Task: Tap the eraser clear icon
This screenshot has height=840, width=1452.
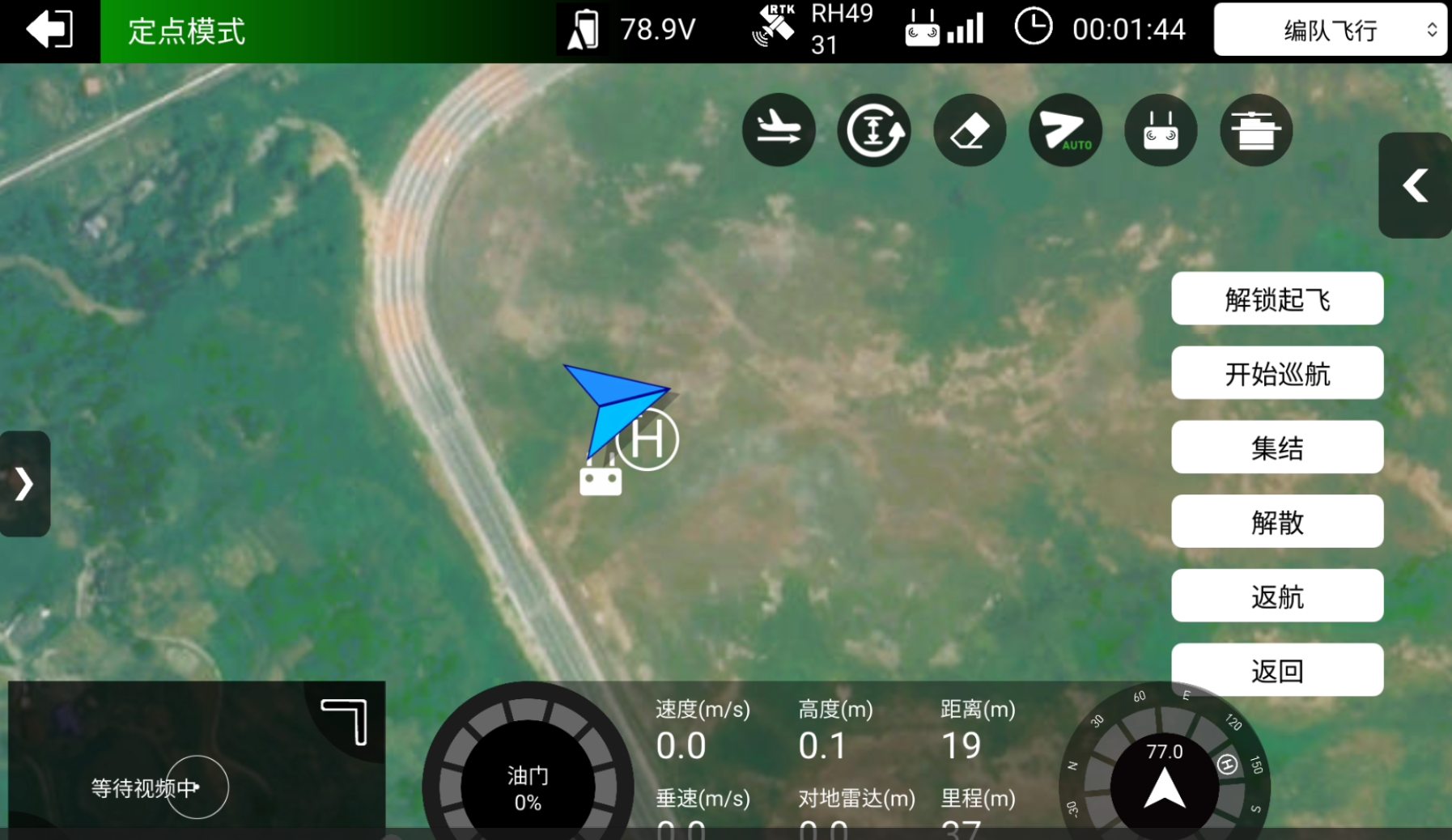Action: (x=969, y=130)
